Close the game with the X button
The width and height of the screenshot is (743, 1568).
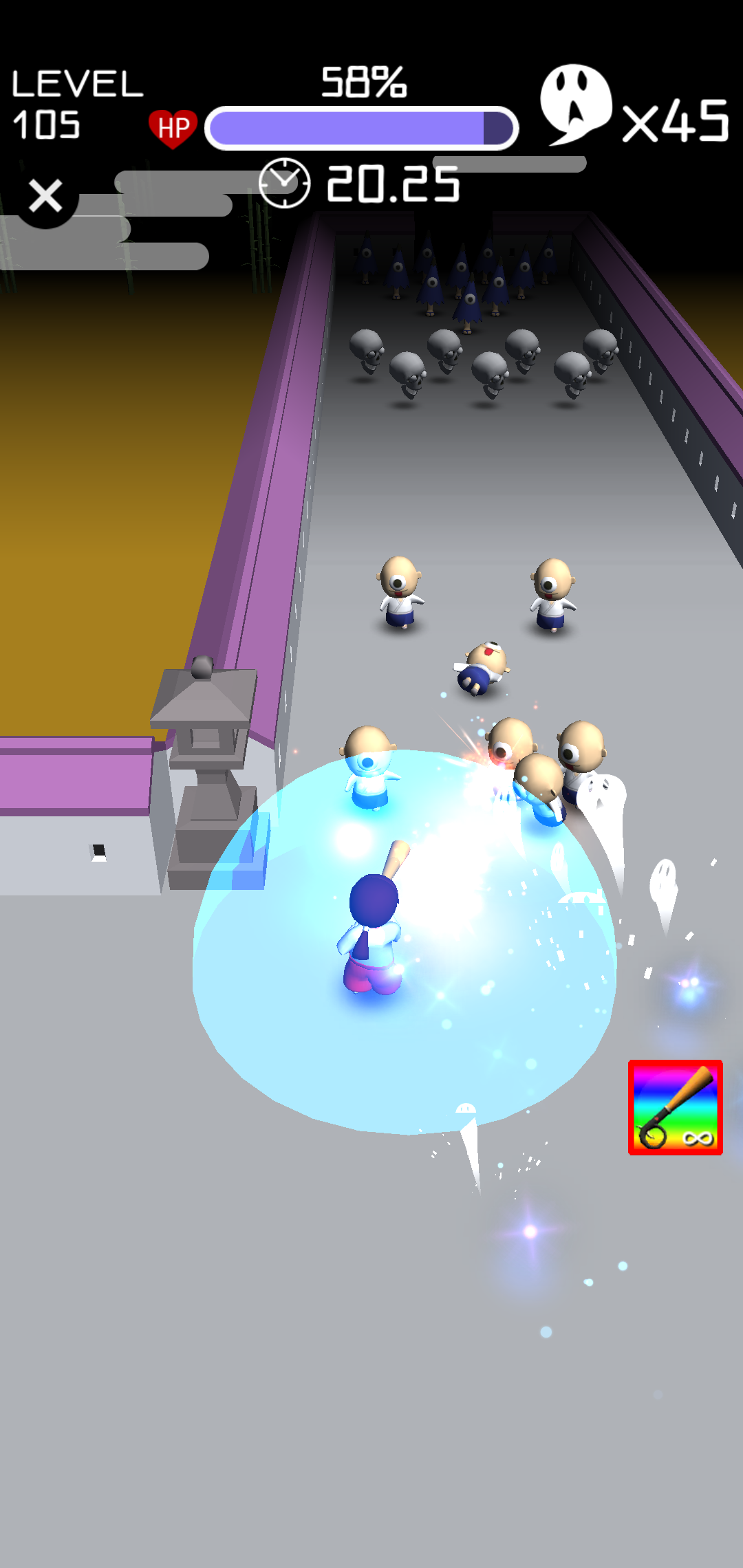click(x=45, y=197)
